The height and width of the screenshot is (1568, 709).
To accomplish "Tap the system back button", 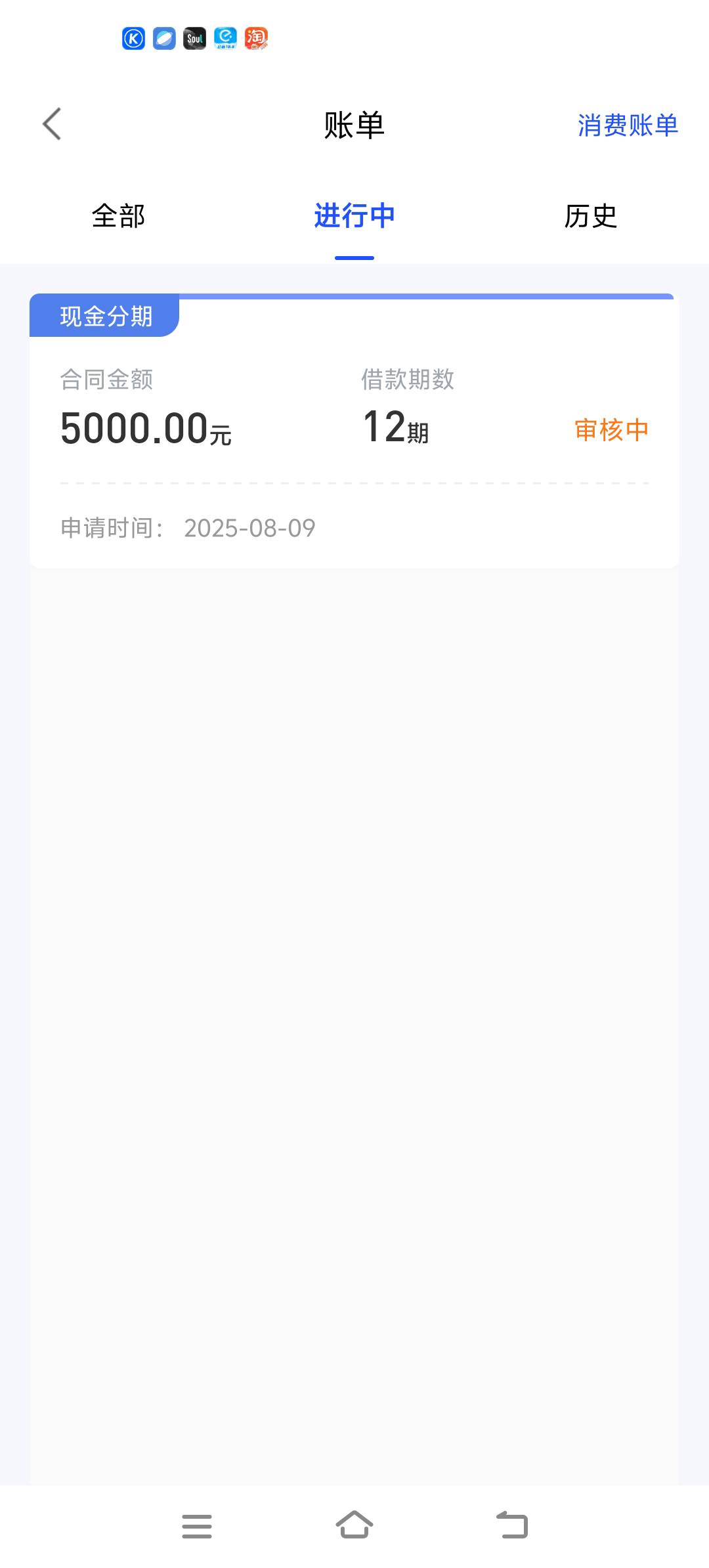I will coord(512,1525).
